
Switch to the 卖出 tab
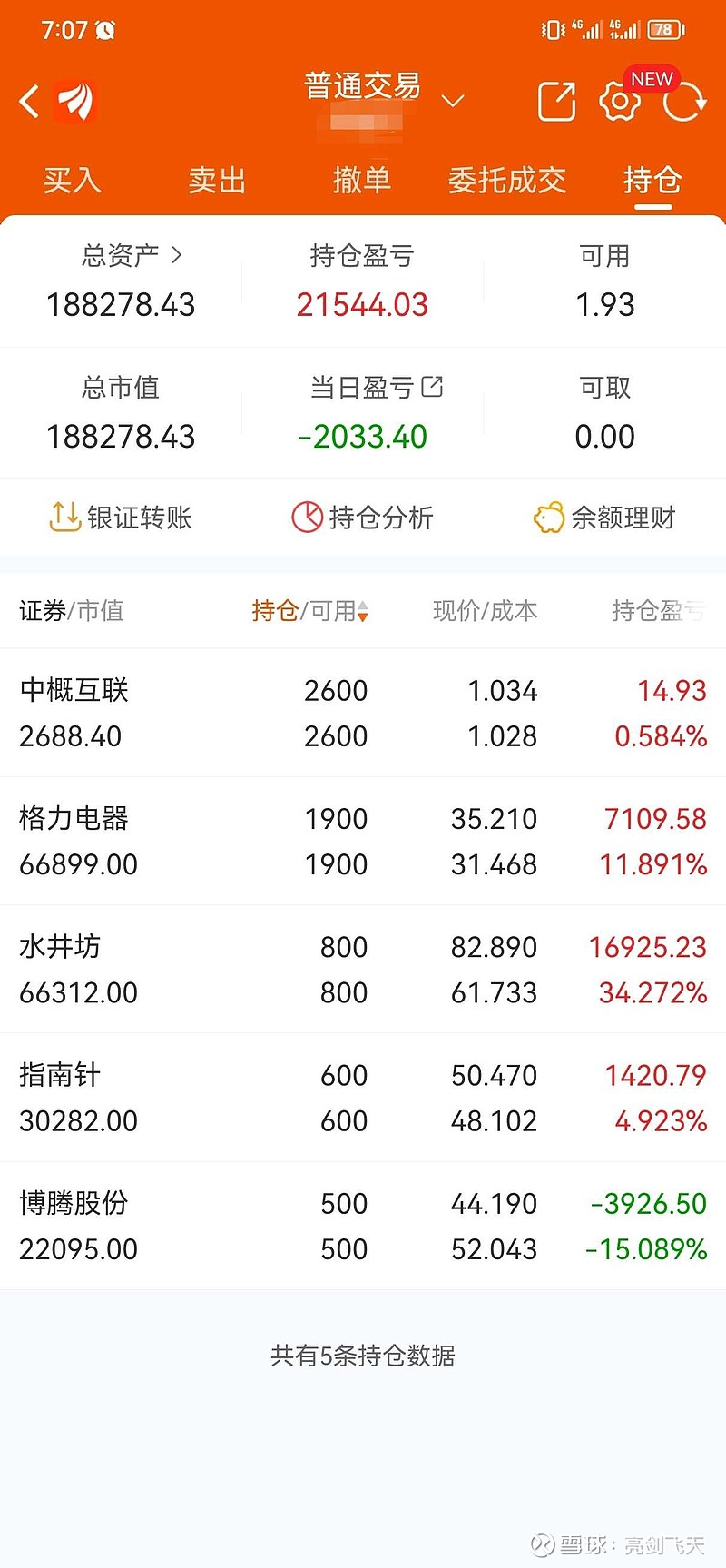pos(217,180)
